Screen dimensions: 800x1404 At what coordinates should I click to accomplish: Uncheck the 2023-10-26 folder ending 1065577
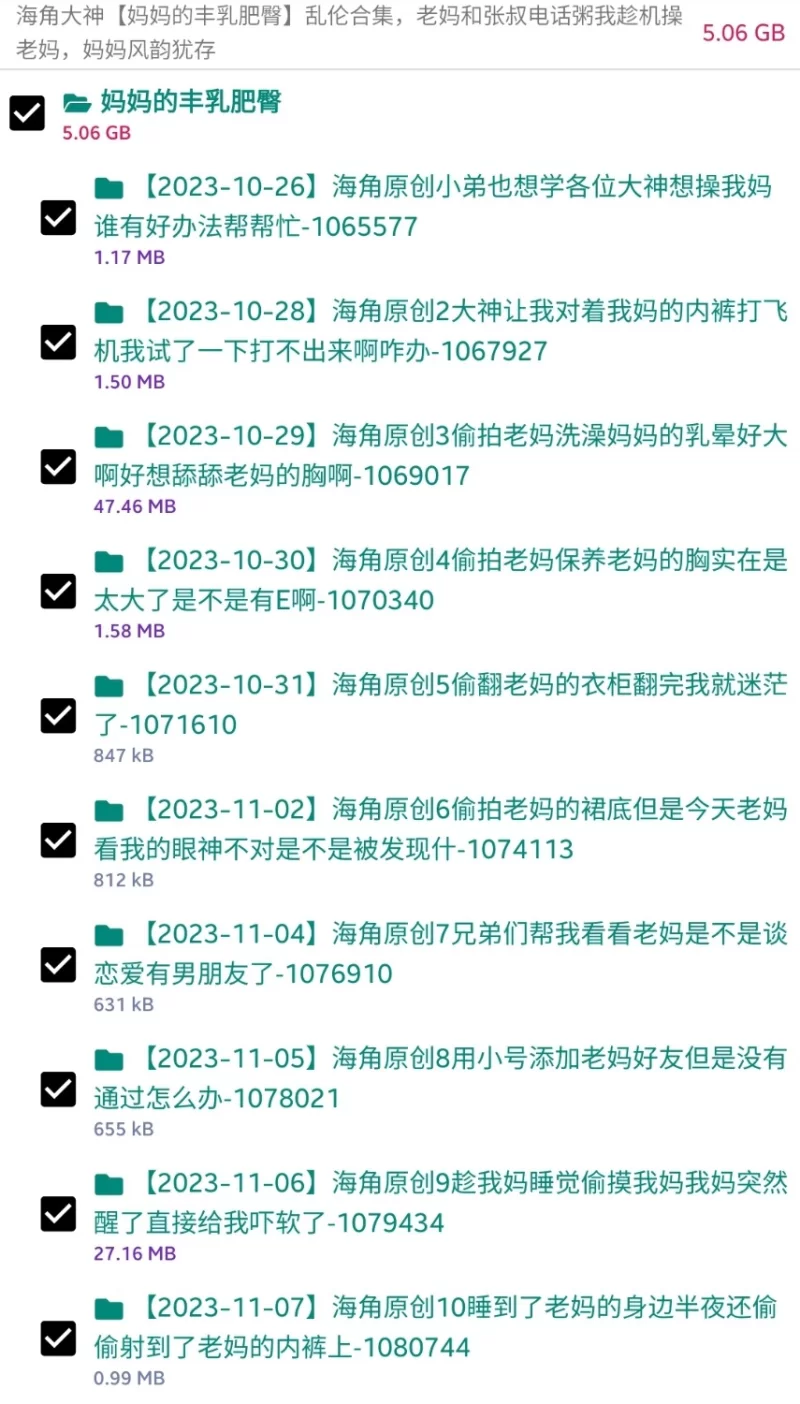click(58, 217)
